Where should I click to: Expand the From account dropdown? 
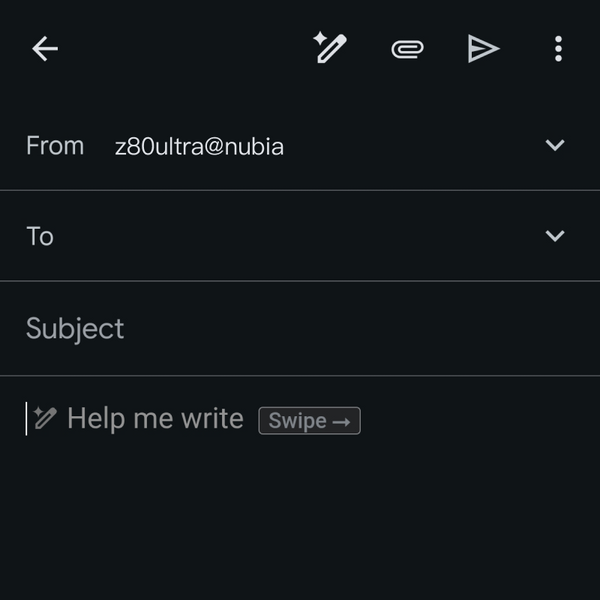coord(555,146)
